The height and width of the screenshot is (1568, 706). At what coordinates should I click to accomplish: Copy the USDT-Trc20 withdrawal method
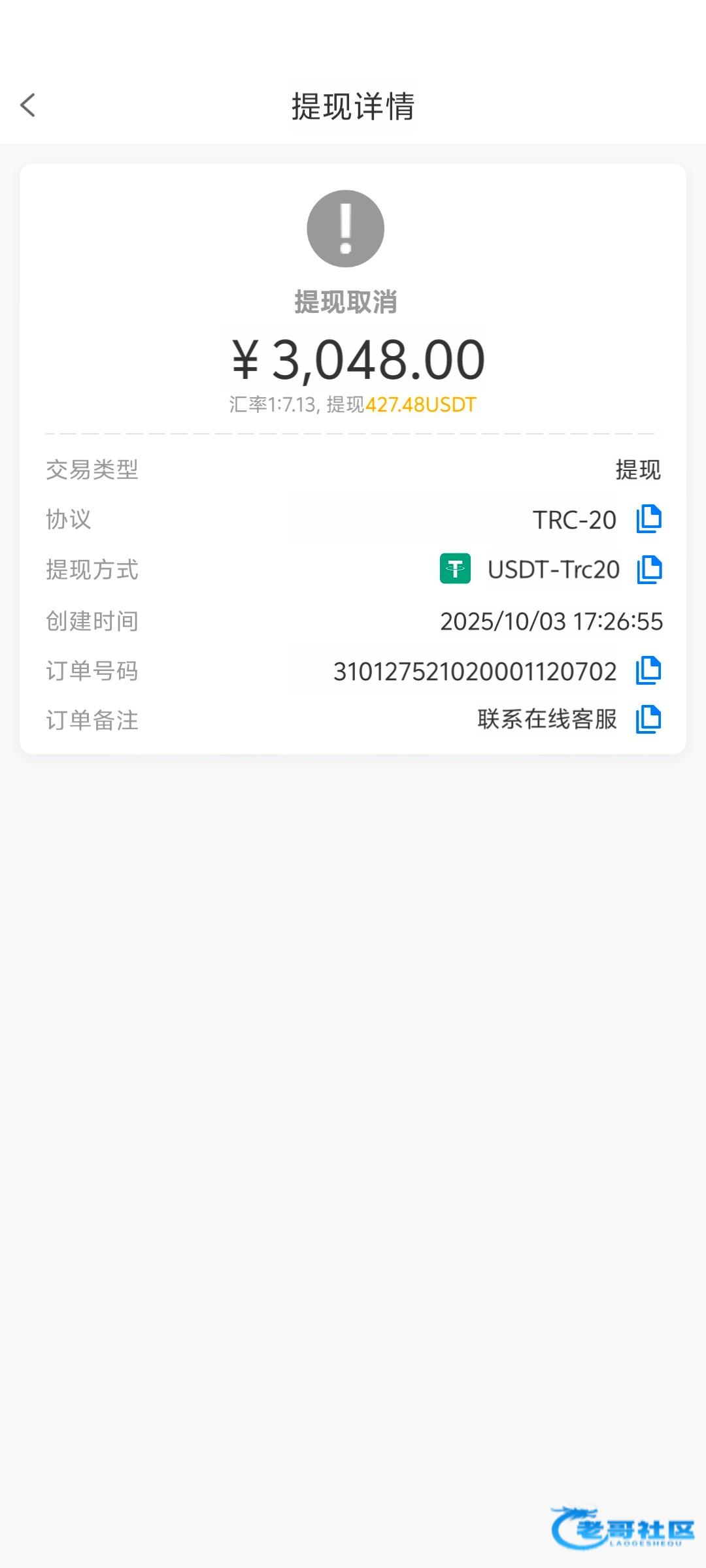[648, 570]
